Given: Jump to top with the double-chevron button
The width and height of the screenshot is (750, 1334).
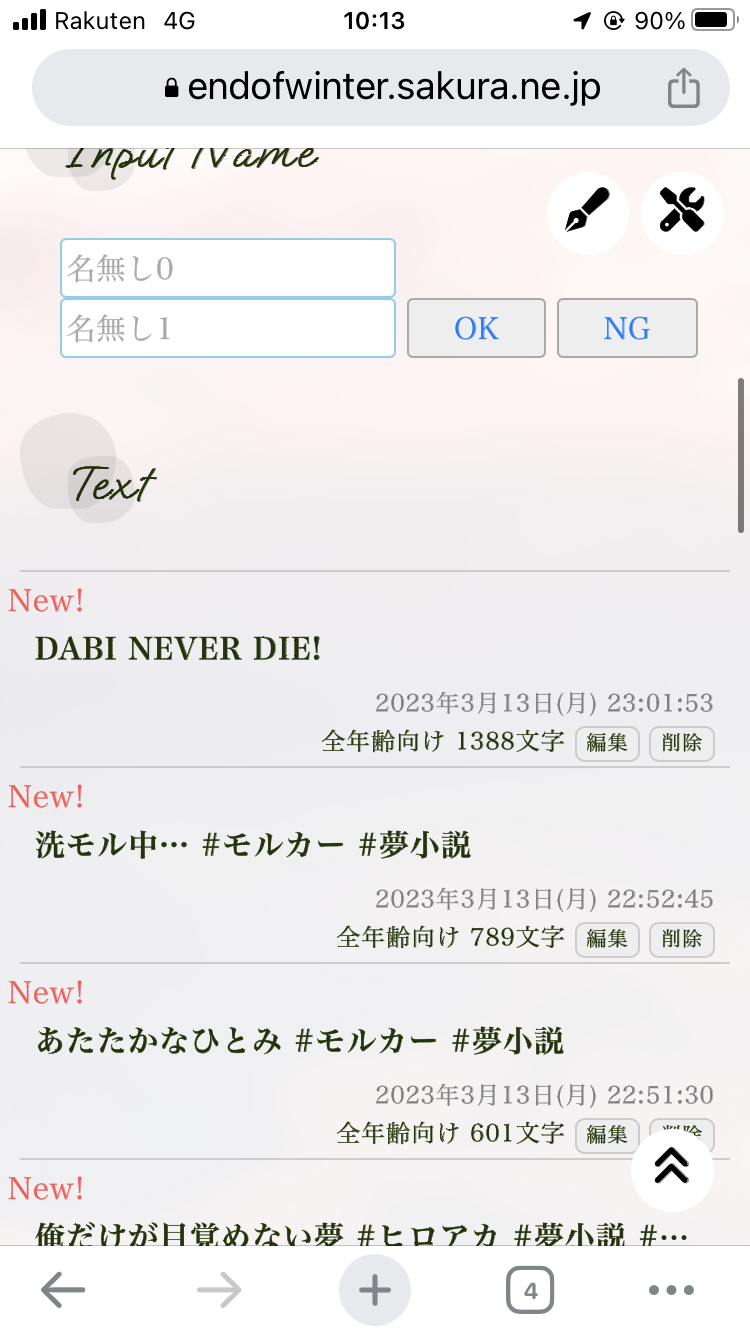Looking at the screenshot, I should point(672,1165).
